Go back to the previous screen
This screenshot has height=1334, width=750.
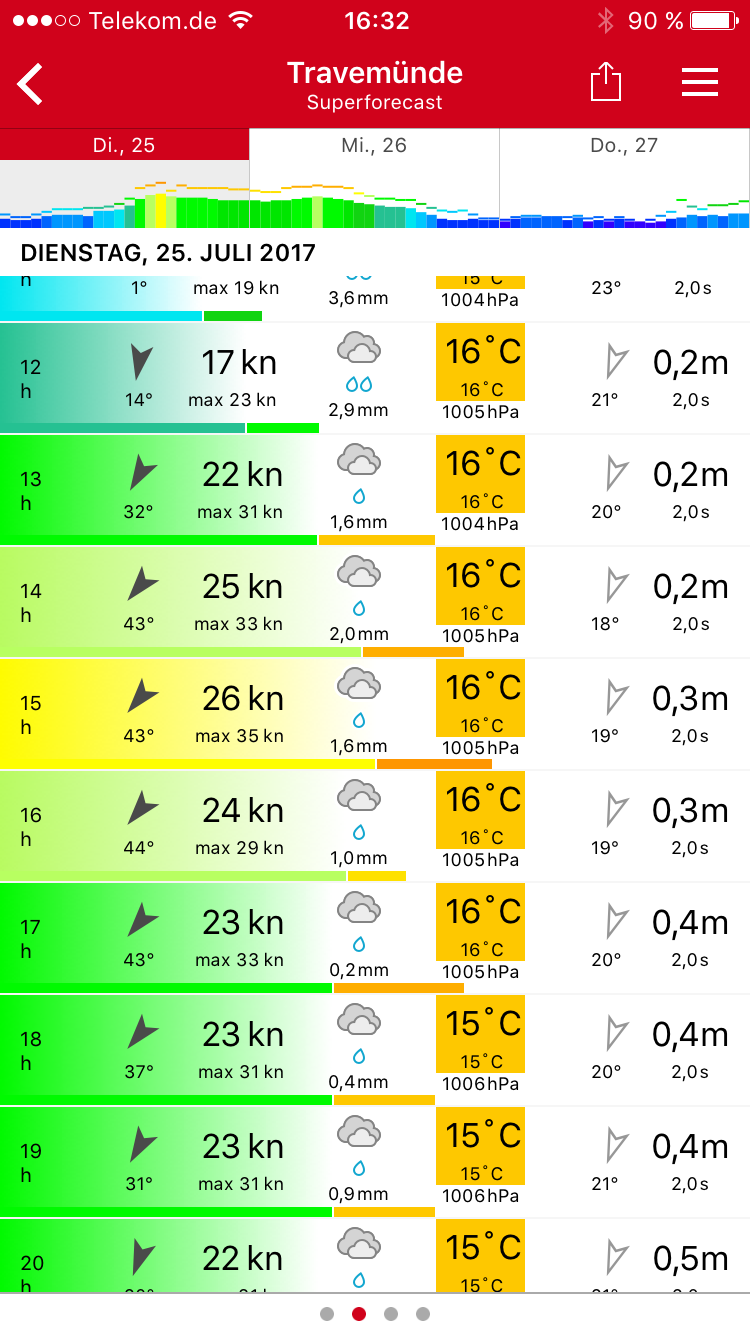click(x=31, y=84)
